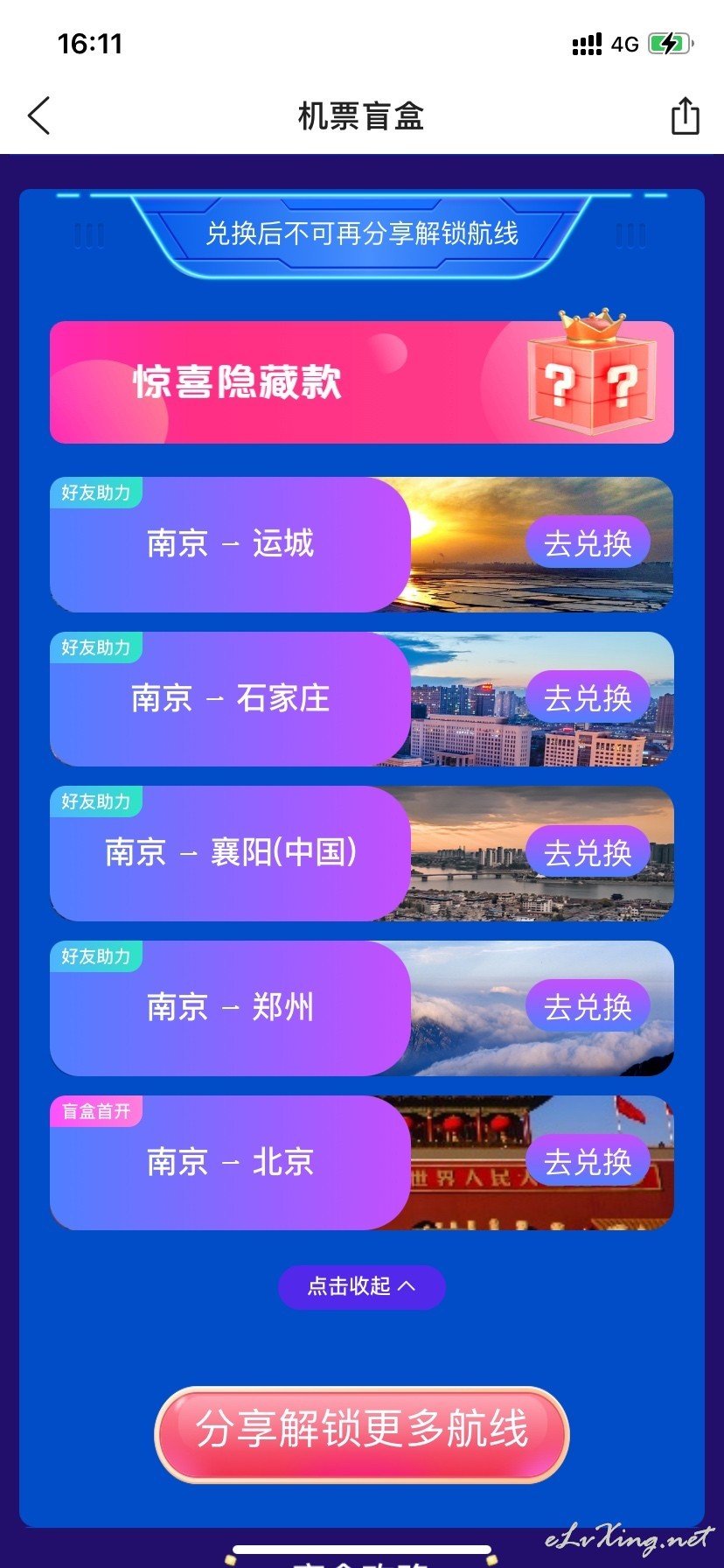Redeem the 南京 – 北京 ticket
Image resolution: width=724 pixels, height=1568 pixels.
tap(588, 1162)
